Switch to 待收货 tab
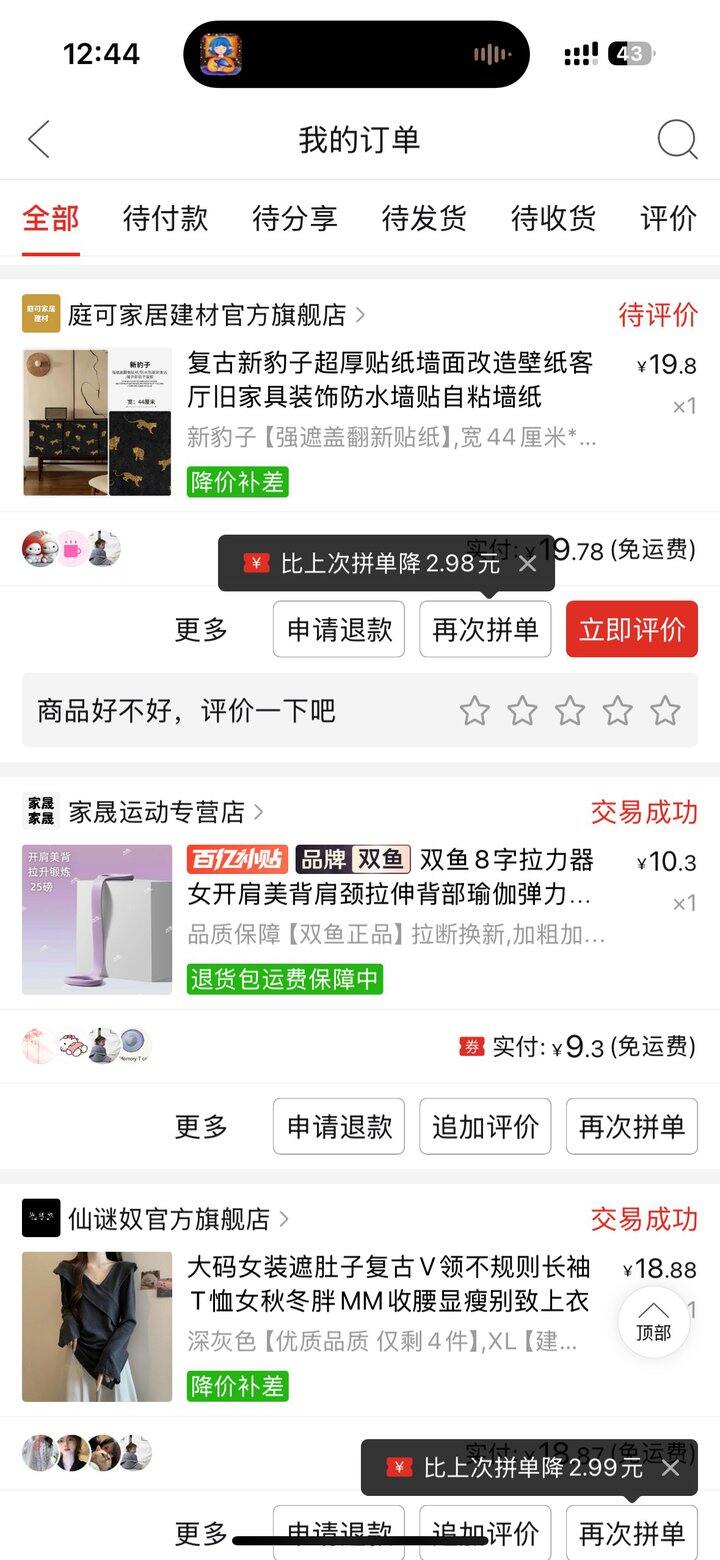This screenshot has width=720, height=1560. [553, 218]
